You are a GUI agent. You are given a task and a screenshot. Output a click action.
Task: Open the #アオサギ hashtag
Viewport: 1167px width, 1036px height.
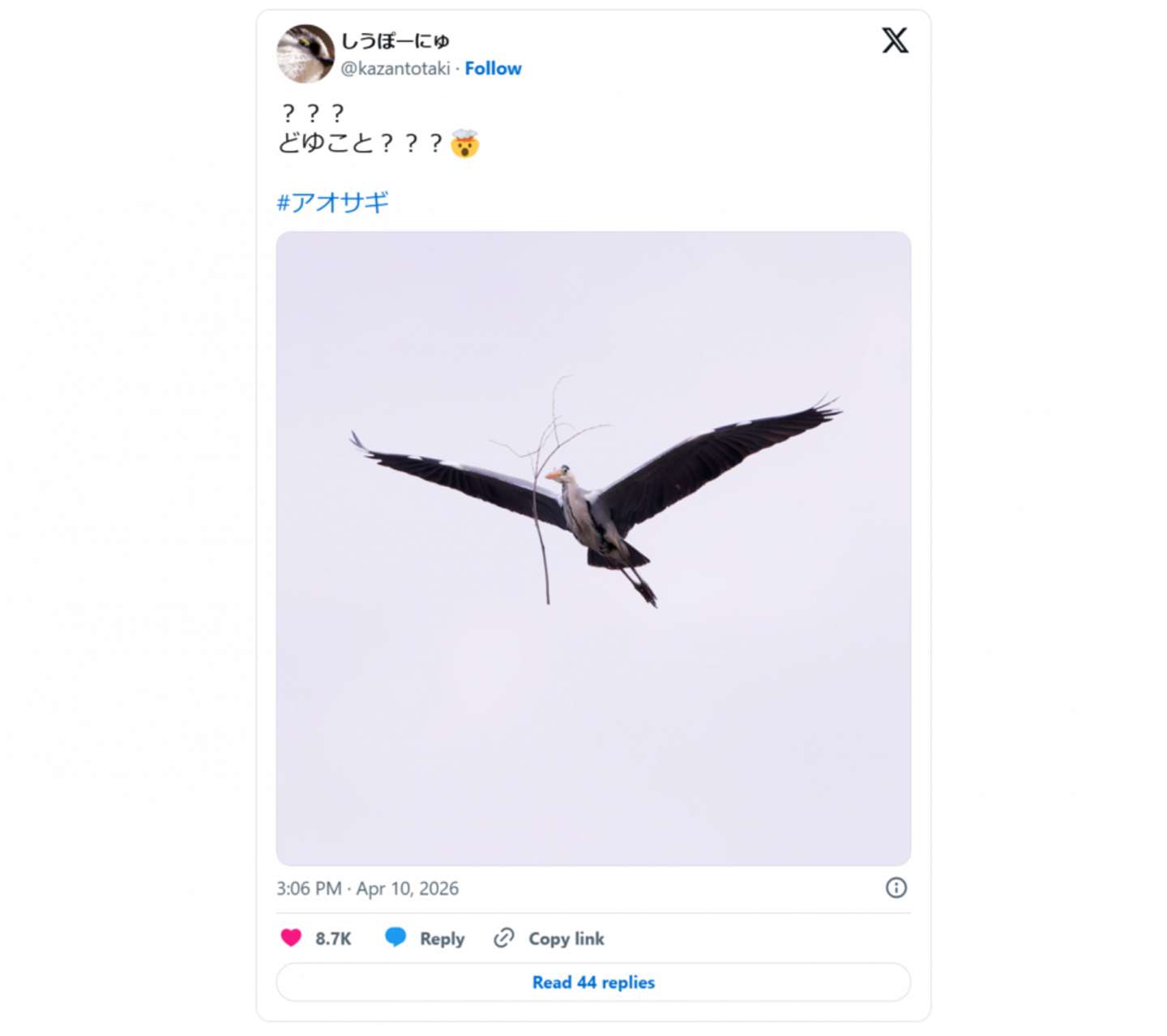coord(332,202)
